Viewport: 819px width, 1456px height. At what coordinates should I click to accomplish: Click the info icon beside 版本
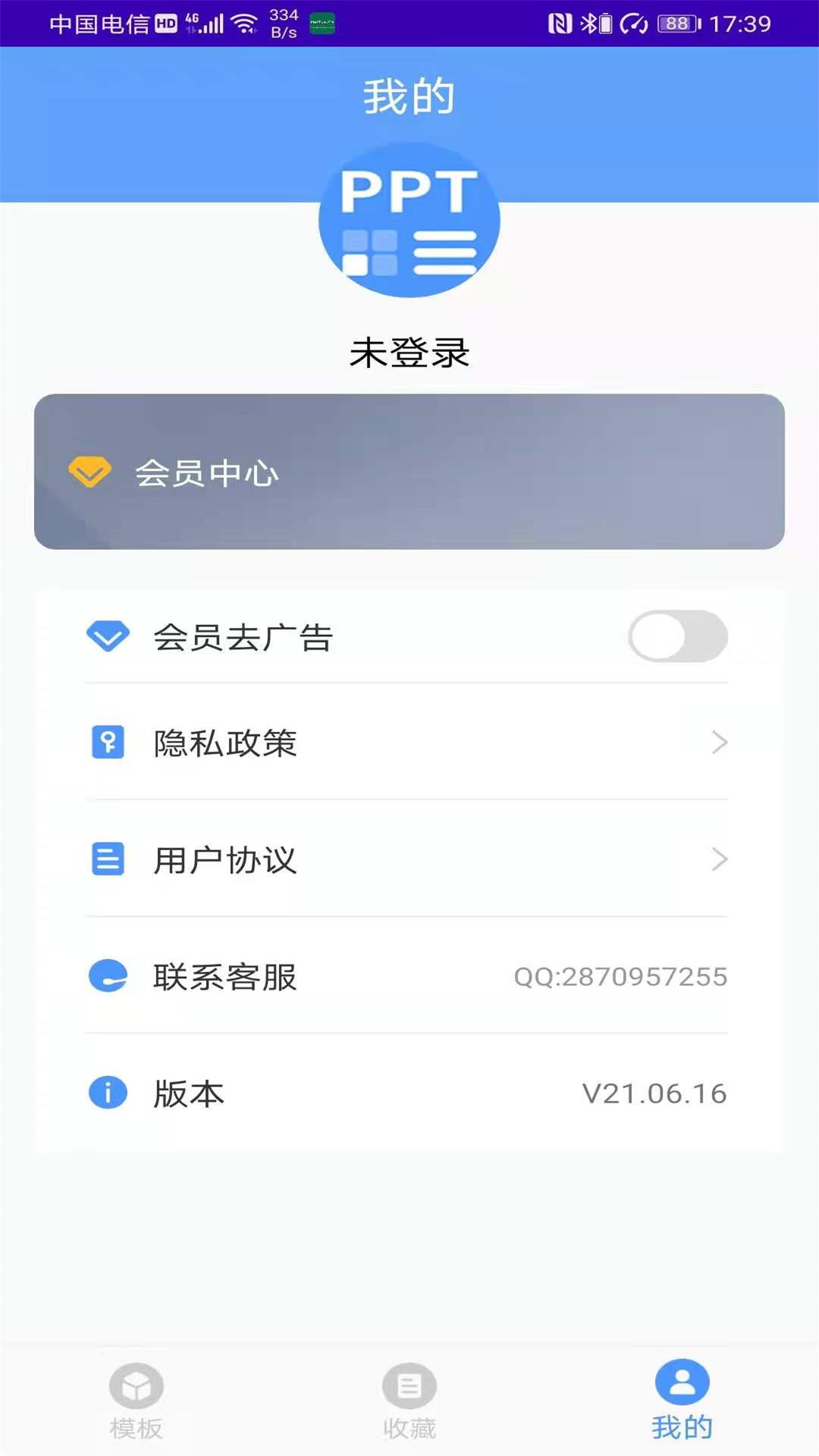tap(108, 1092)
